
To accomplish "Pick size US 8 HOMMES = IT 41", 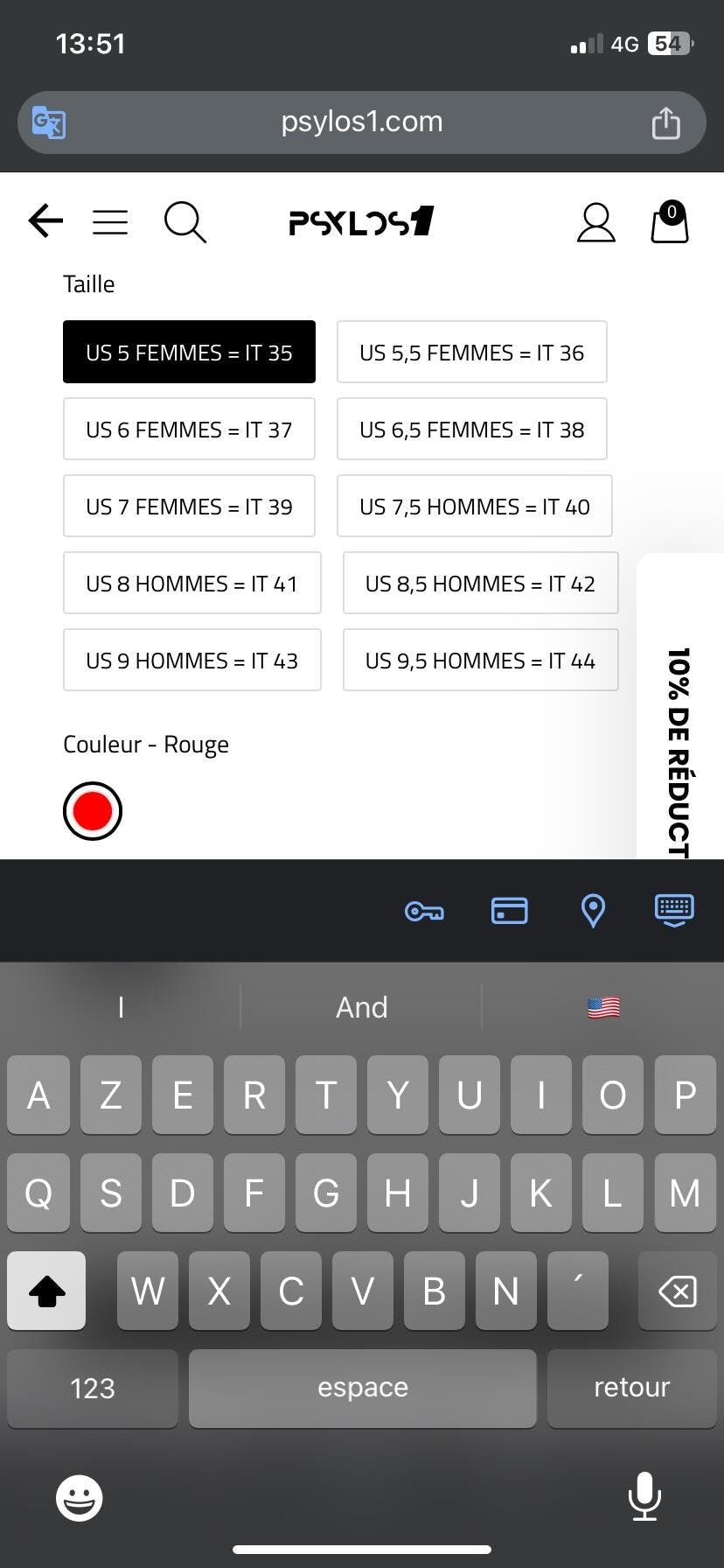I will pos(191,584).
